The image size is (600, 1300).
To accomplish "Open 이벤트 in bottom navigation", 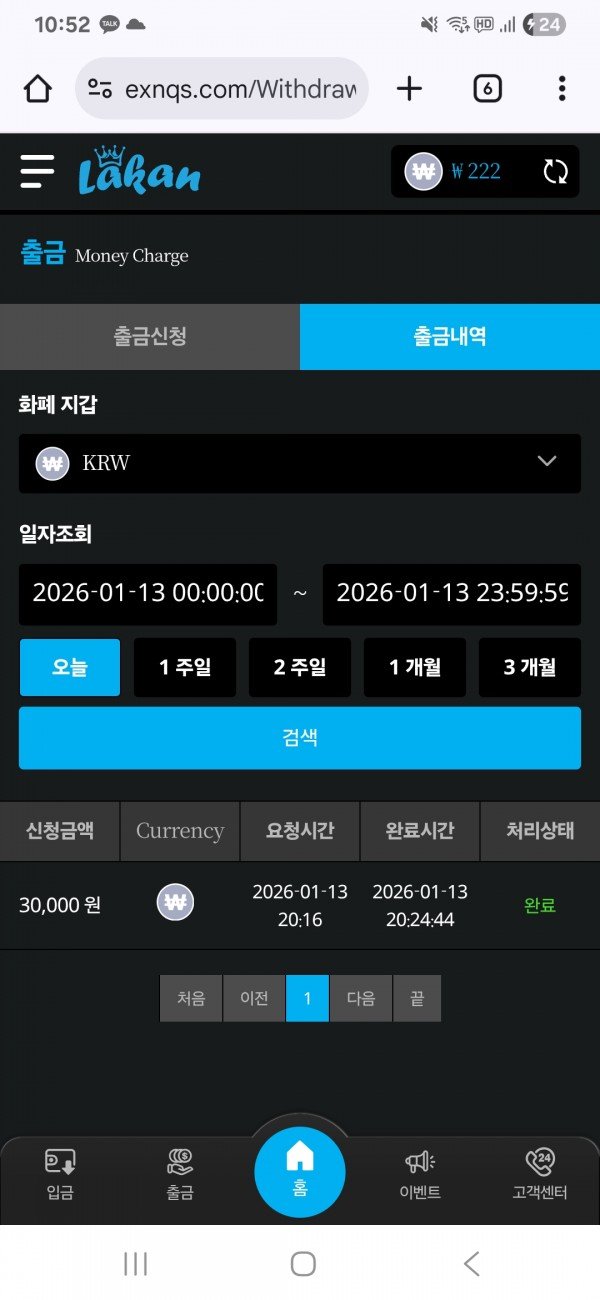I will point(420,1174).
